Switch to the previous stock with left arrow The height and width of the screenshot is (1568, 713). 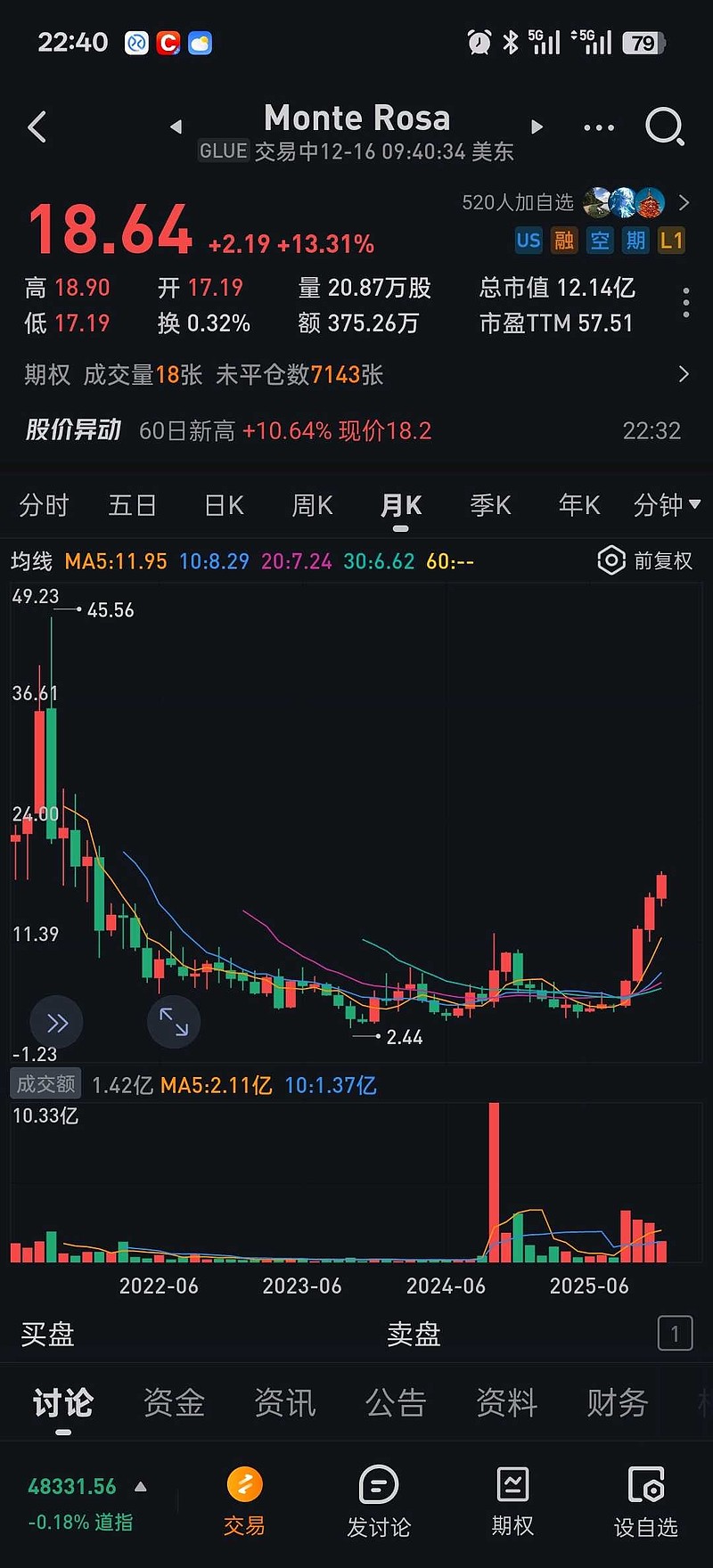click(x=176, y=127)
